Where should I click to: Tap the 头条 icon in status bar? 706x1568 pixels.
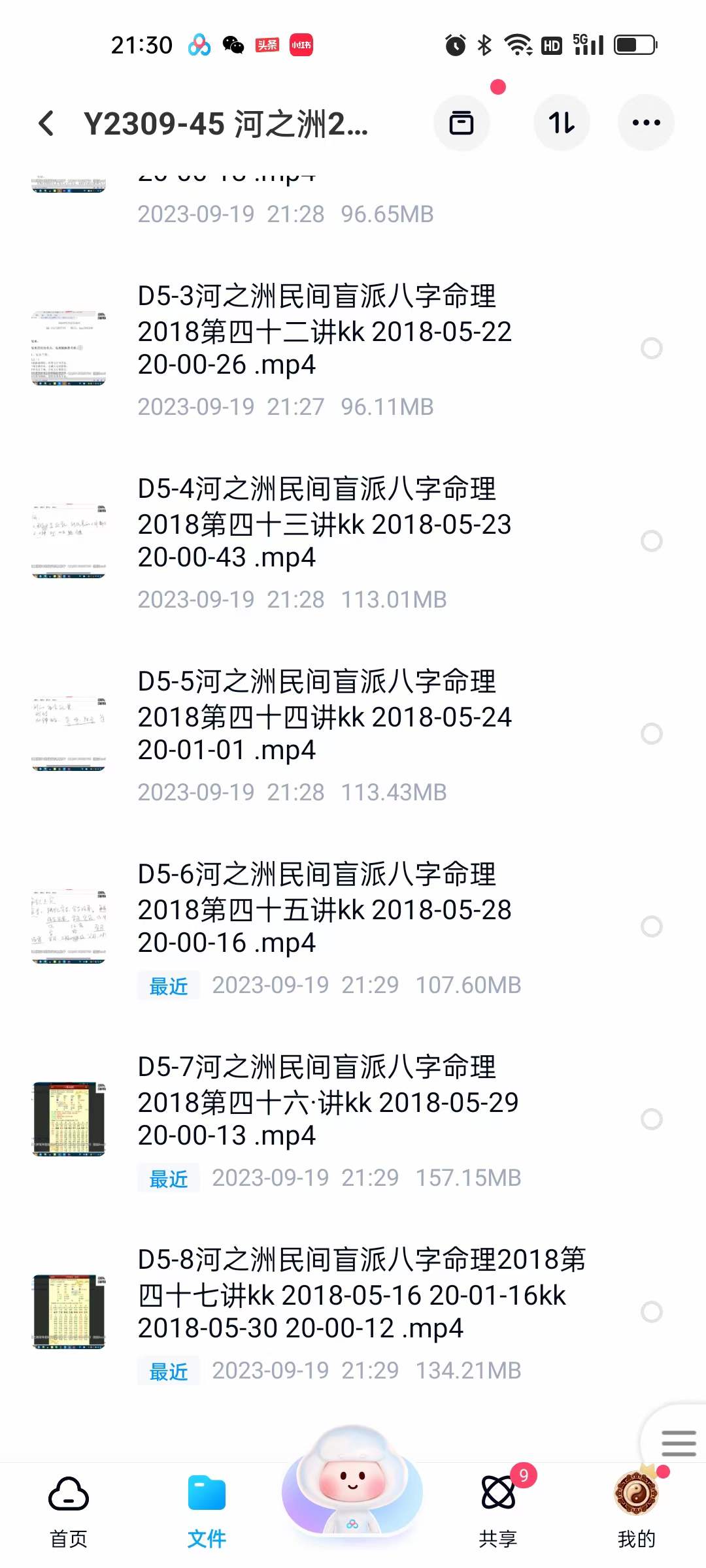(x=269, y=46)
